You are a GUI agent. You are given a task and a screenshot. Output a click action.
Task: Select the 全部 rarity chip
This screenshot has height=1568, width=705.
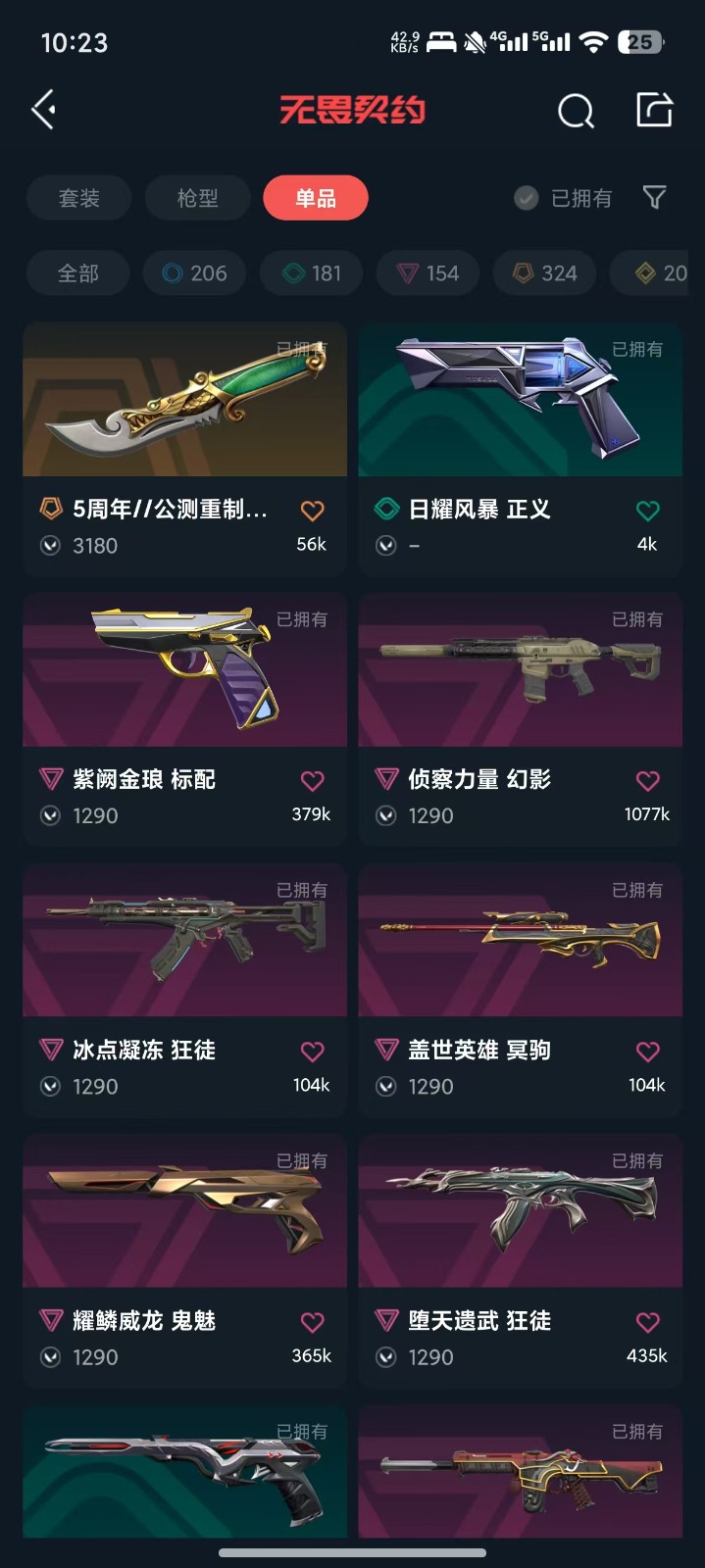[77, 273]
